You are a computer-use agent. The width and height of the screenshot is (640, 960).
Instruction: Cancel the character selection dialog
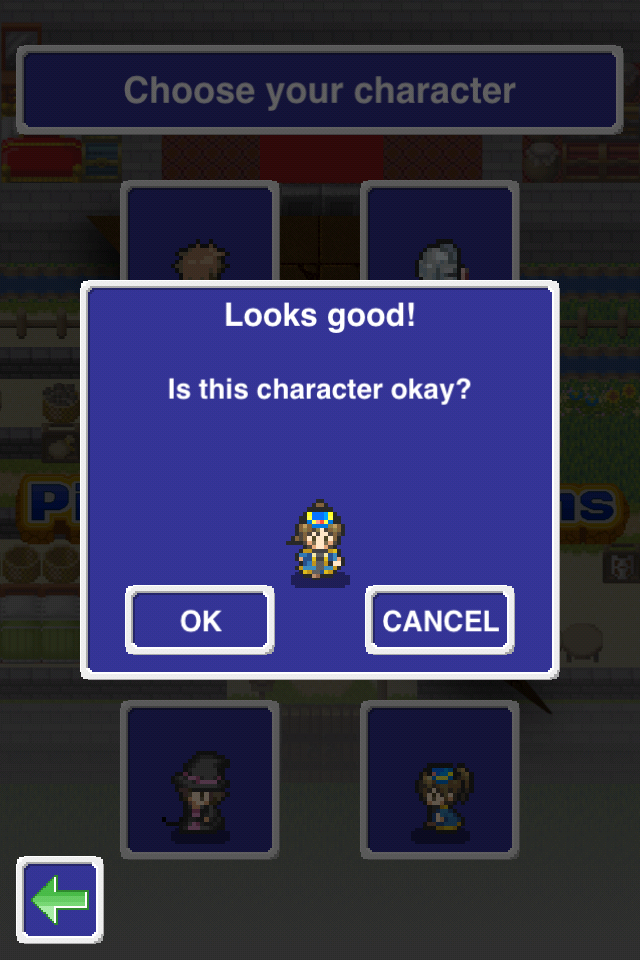440,620
